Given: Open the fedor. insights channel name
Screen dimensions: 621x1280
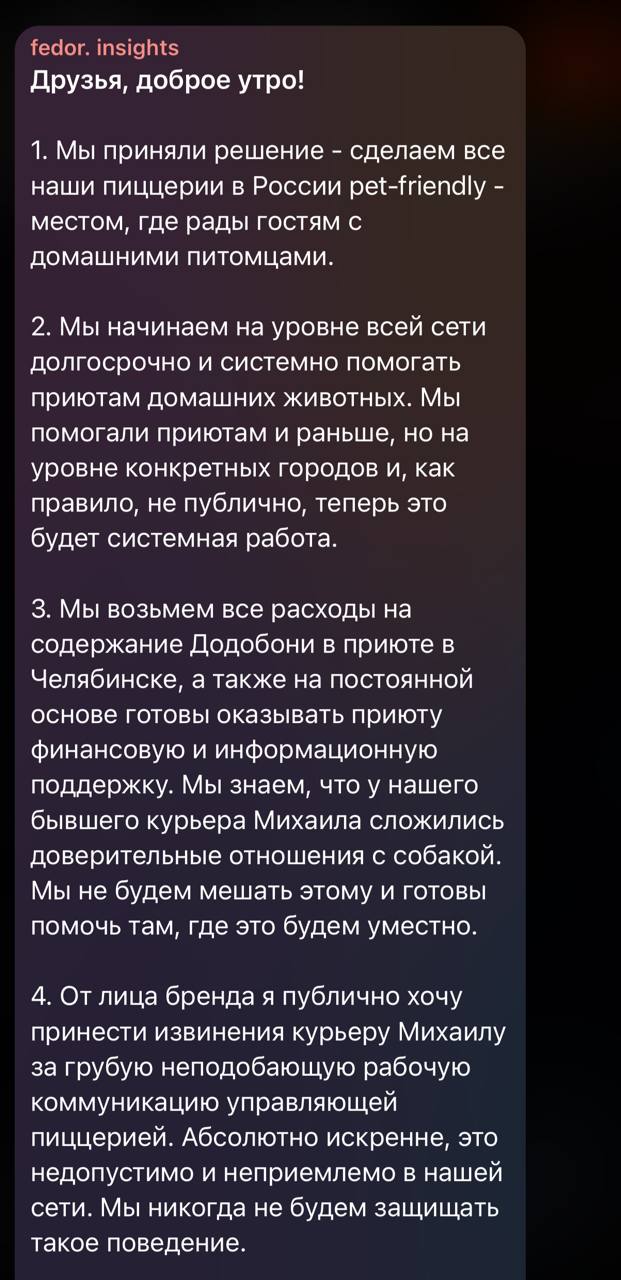Looking at the screenshot, I should (x=105, y=48).
